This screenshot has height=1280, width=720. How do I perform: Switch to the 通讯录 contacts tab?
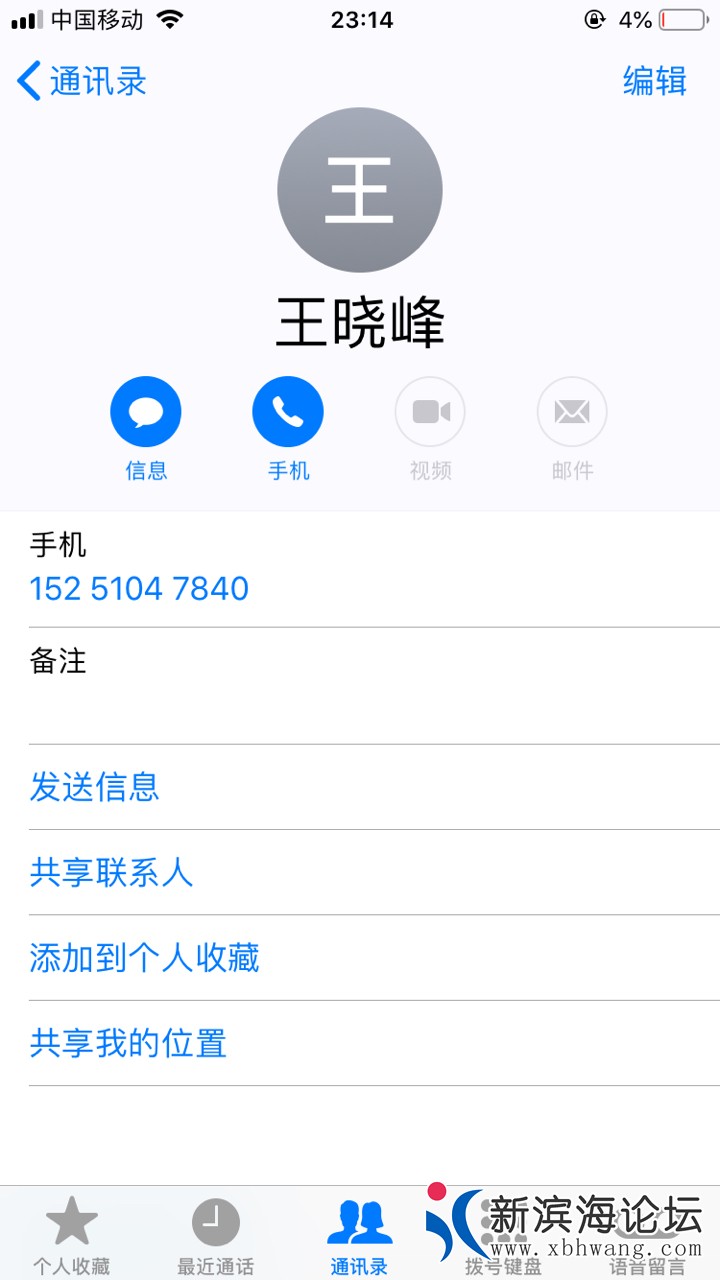click(x=360, y=1230)
